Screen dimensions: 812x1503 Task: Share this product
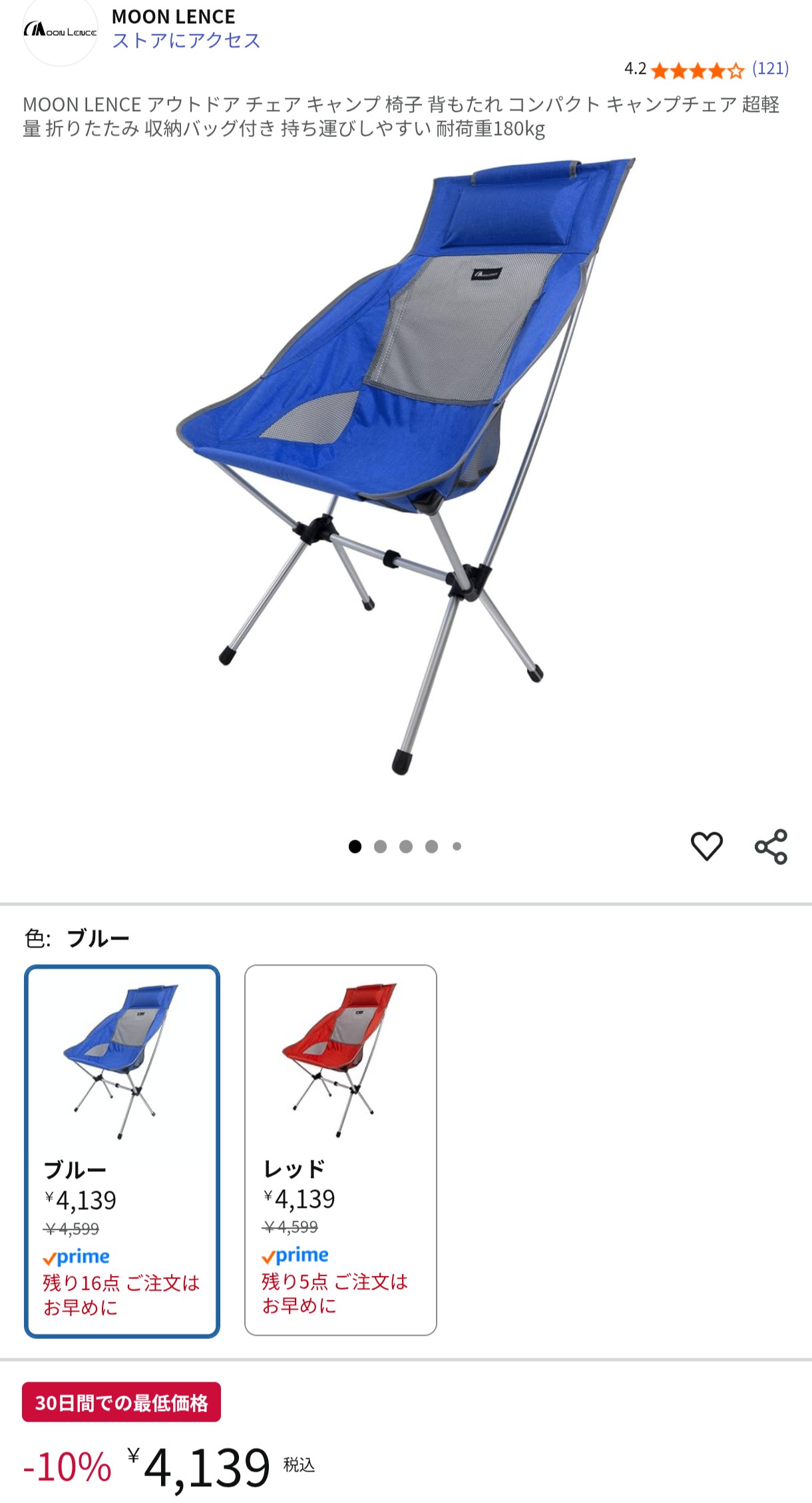point(771,846)
